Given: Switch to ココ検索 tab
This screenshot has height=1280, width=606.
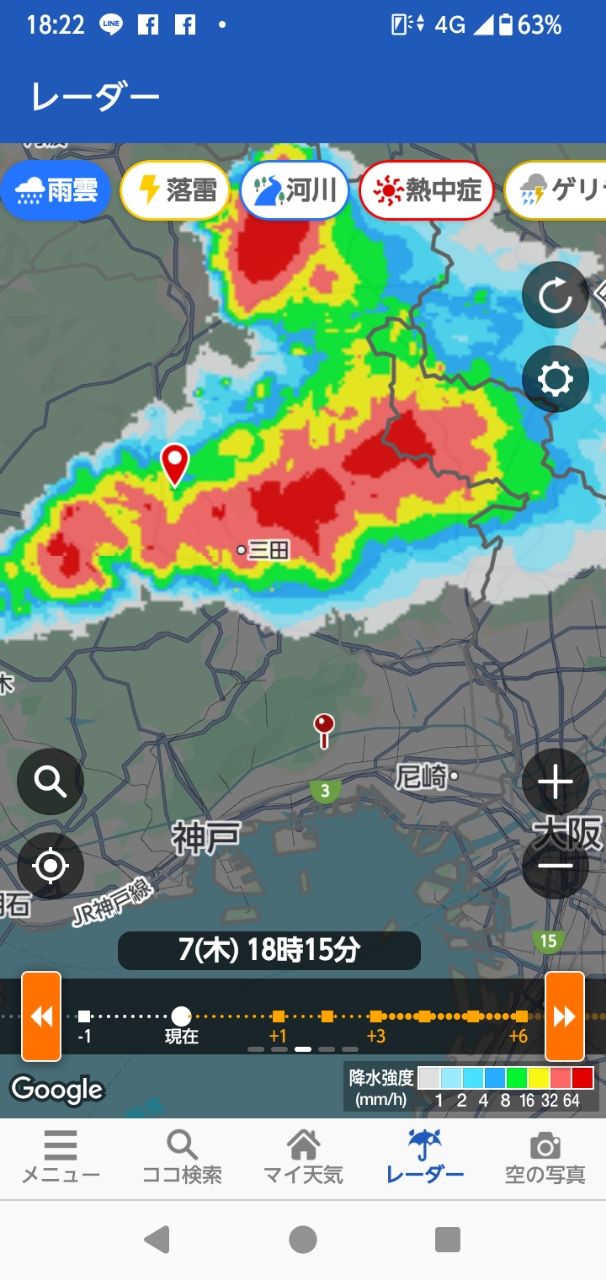Looking at the screenshot, I should [182, 1158].
